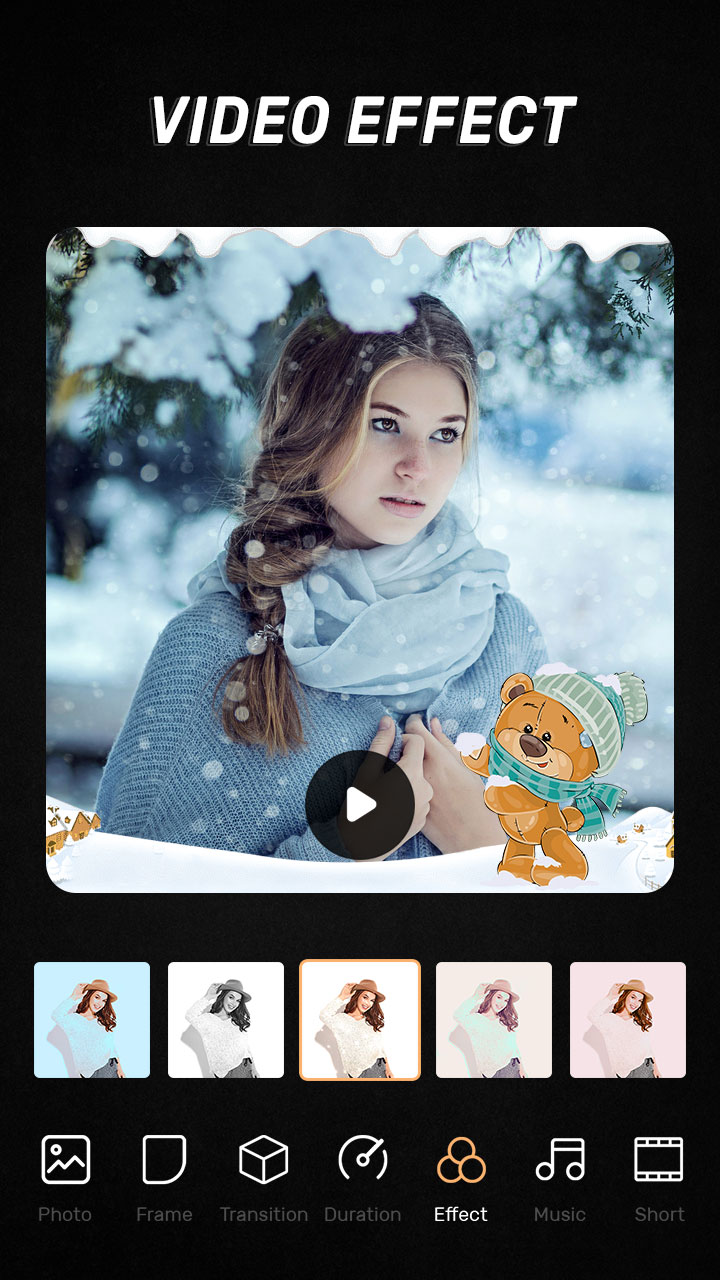Open the Photo tool

(65, 1179)
